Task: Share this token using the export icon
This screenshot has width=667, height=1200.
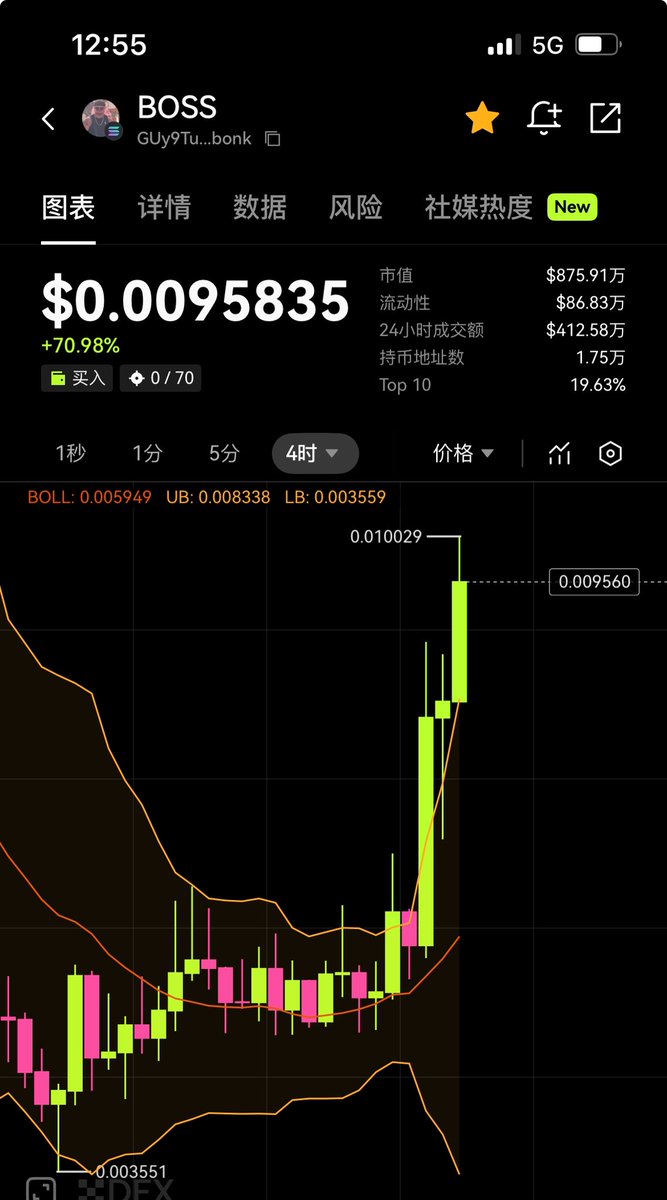Action: (x=605, y=118)
